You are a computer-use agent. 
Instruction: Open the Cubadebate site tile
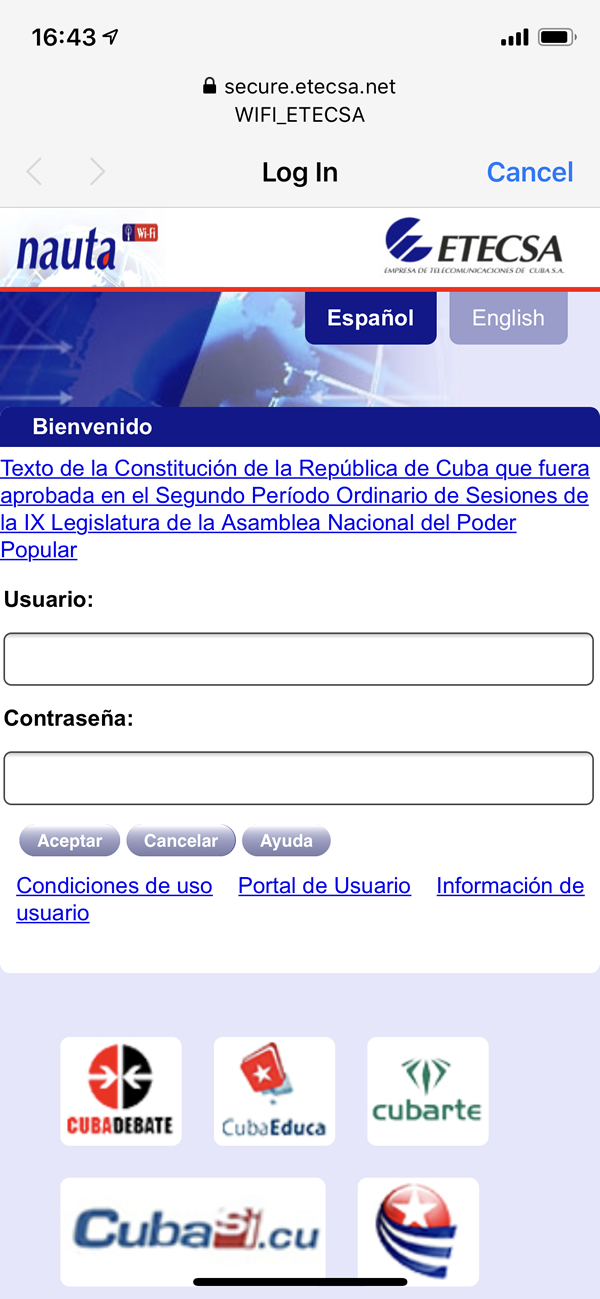[121, 1091]
